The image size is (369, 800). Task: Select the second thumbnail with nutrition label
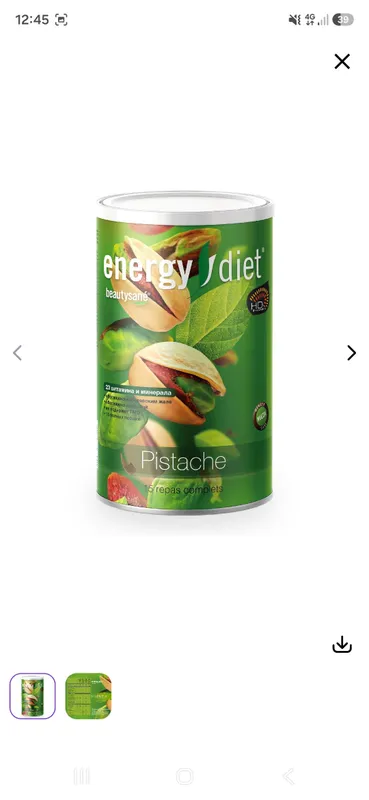click(x=88, y=696)
